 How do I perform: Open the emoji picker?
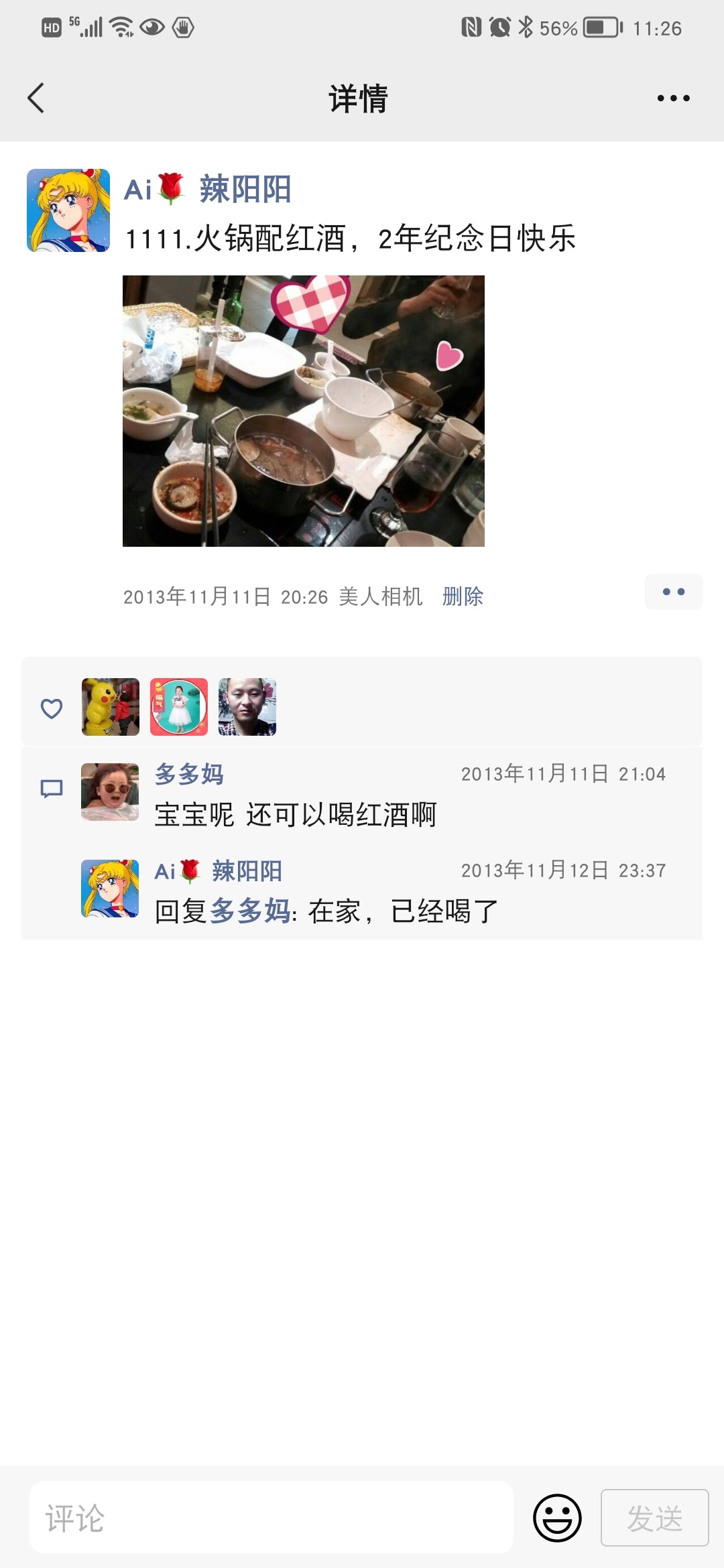coord(557,1518)
